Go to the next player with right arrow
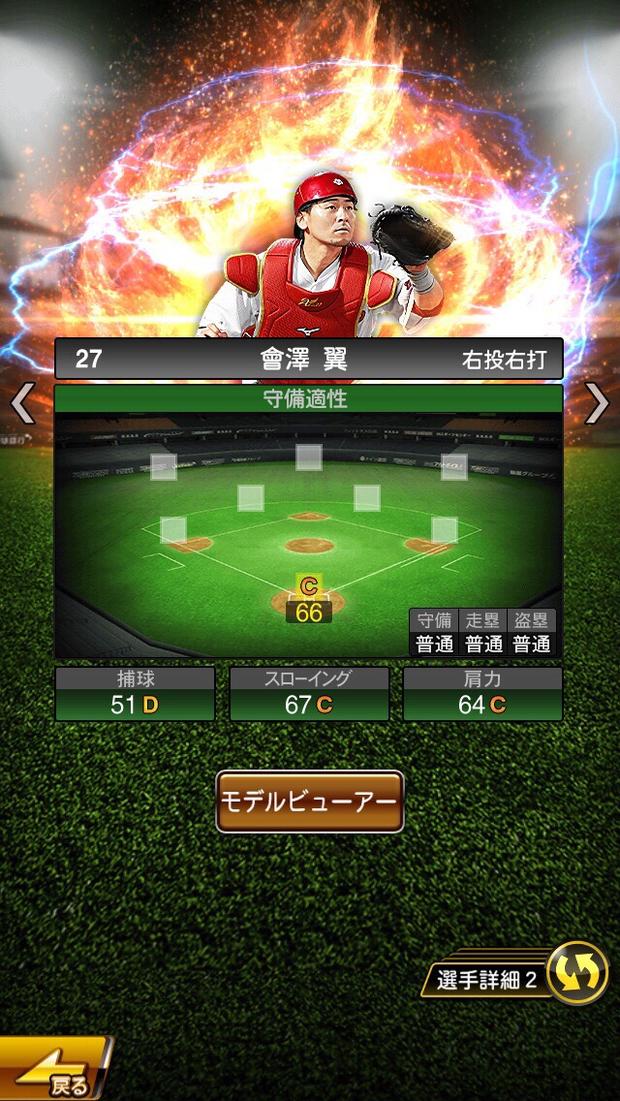Viewport: 620px width, 1101px height. [x=597, y=404]
